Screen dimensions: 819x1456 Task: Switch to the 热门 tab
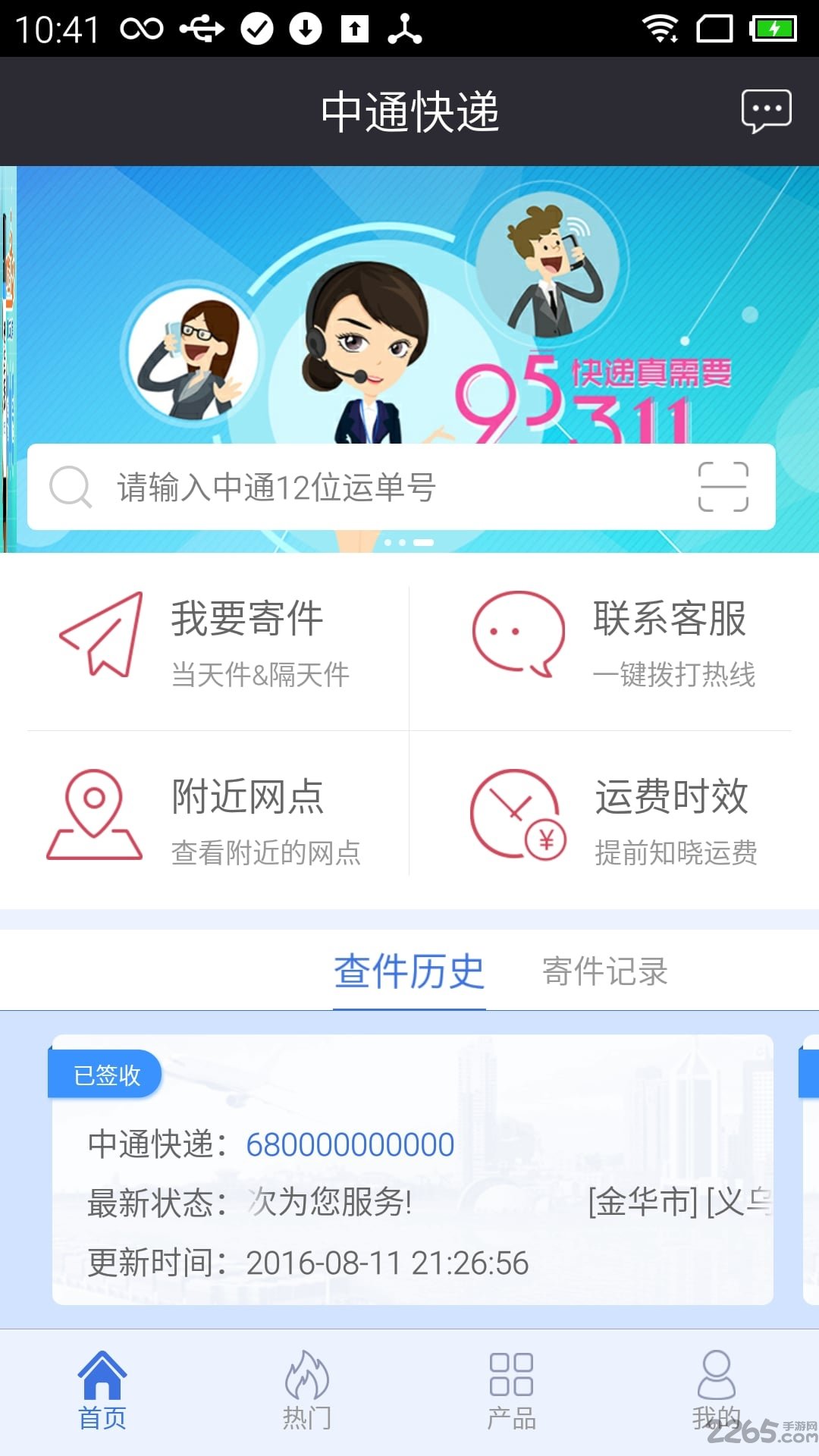tap(307, 1391)
